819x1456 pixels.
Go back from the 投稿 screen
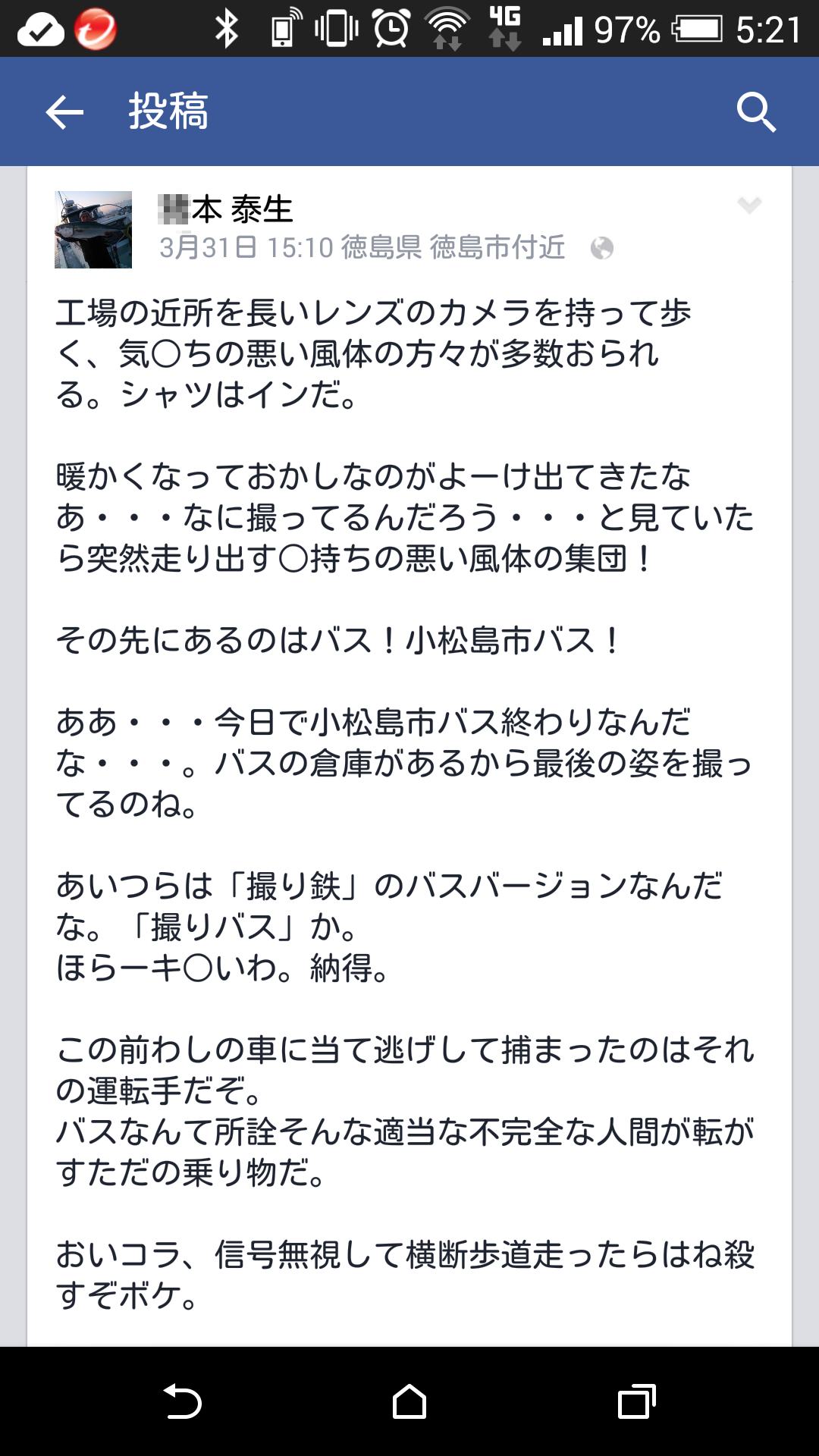[64, 113]
